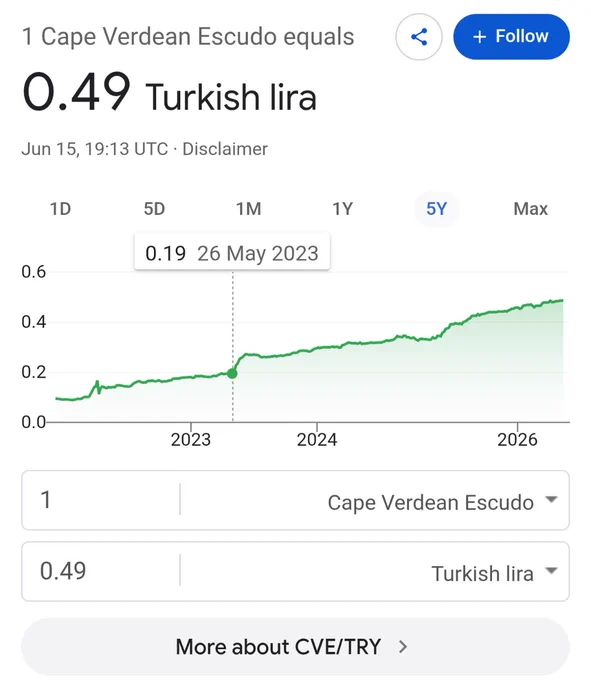Viewport: 591px width, 680px height.
Task: Open the Disclaimer link
Action: coord(225,149)
